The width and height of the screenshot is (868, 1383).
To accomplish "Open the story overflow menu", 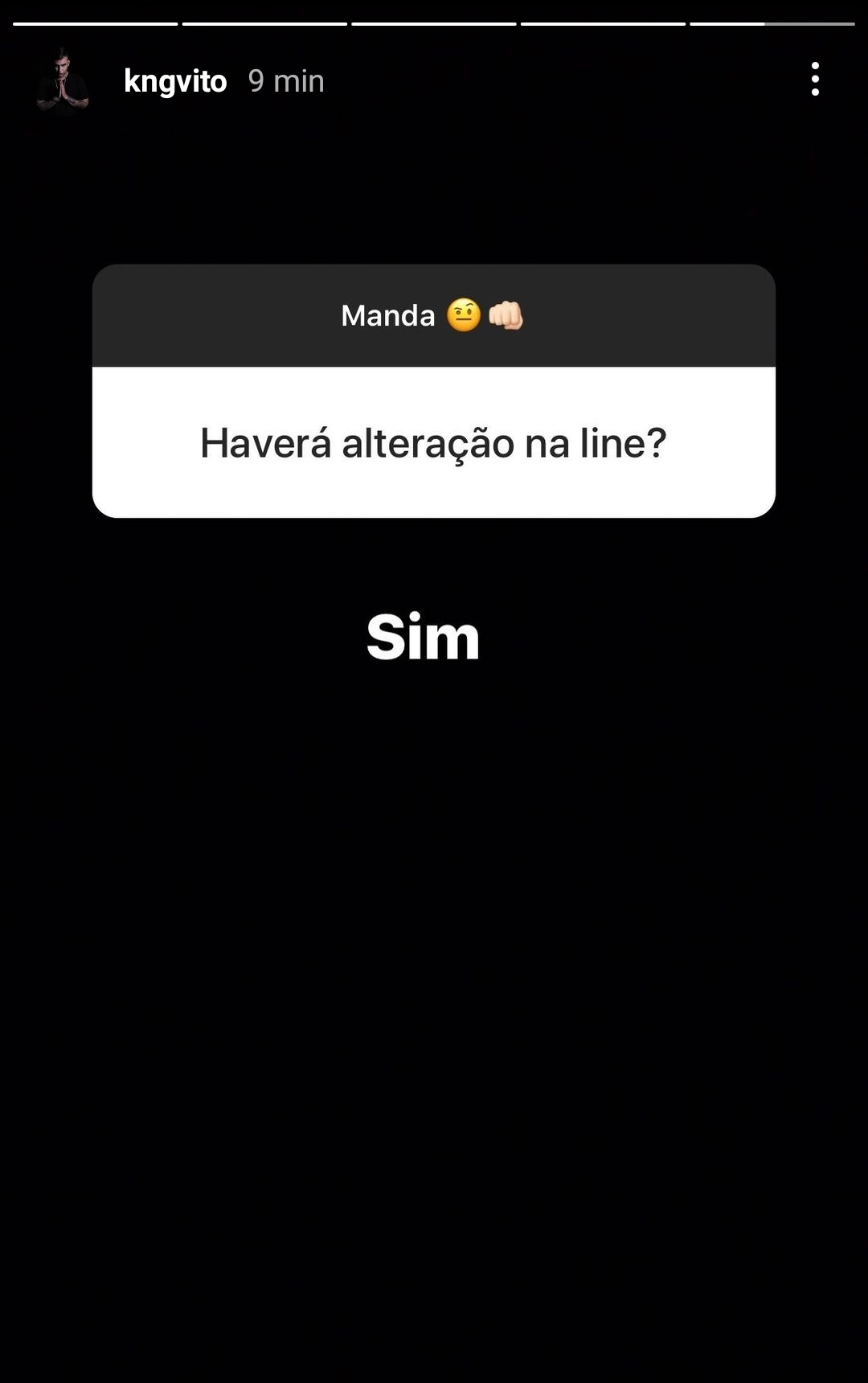I will (x=815, y=80).
